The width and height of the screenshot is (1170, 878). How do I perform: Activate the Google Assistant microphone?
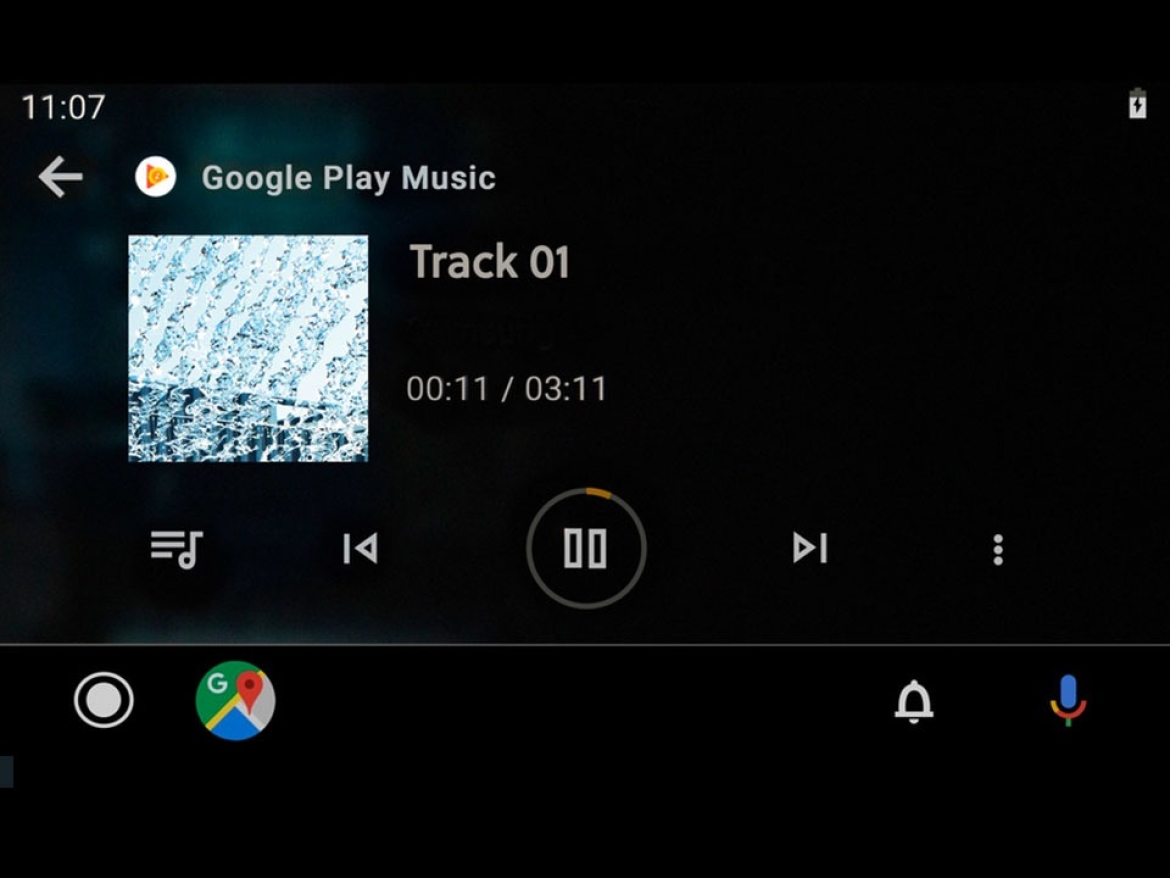pos(1067,700)
